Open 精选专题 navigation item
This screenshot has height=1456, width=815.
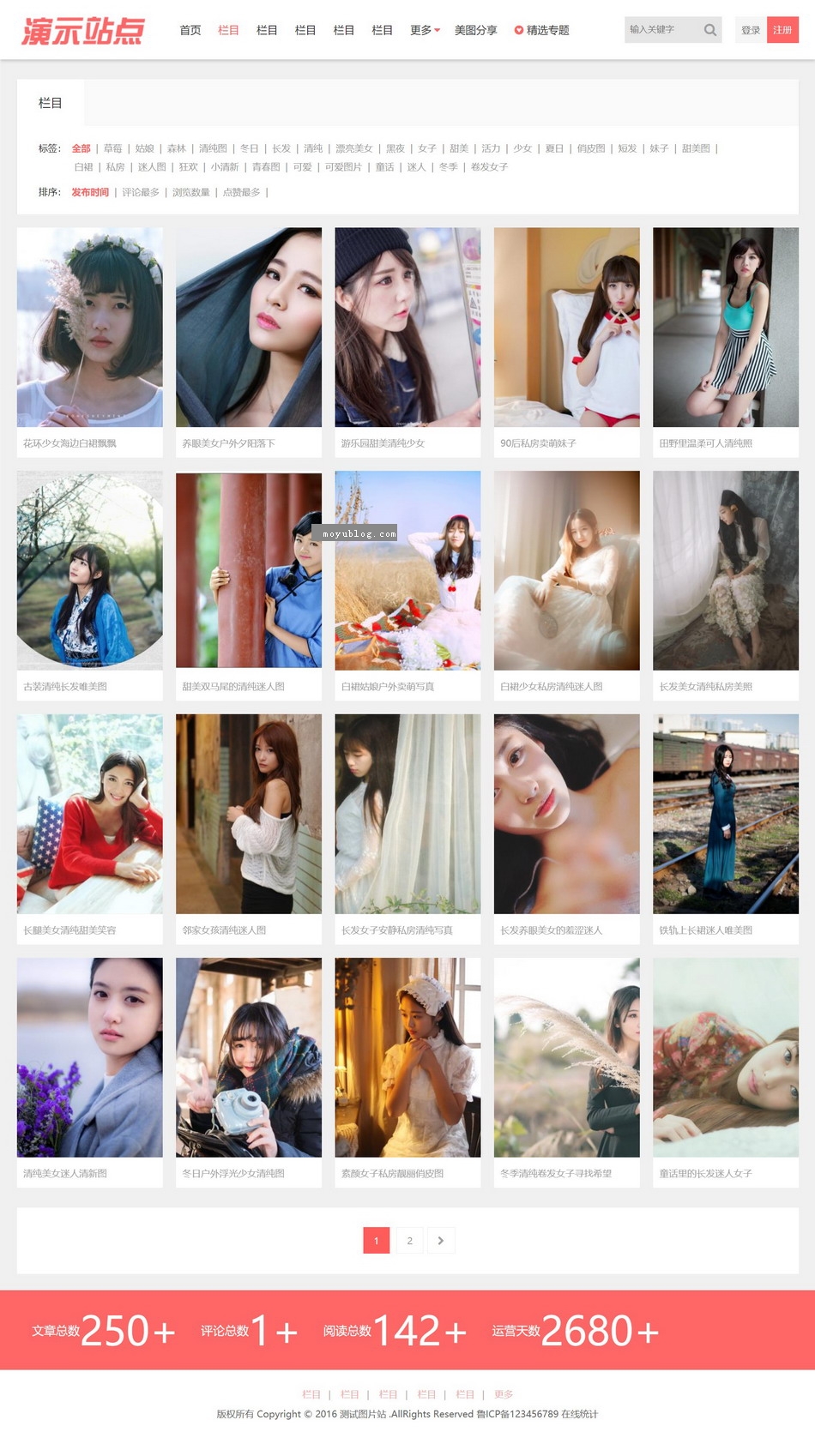(542, 30)
